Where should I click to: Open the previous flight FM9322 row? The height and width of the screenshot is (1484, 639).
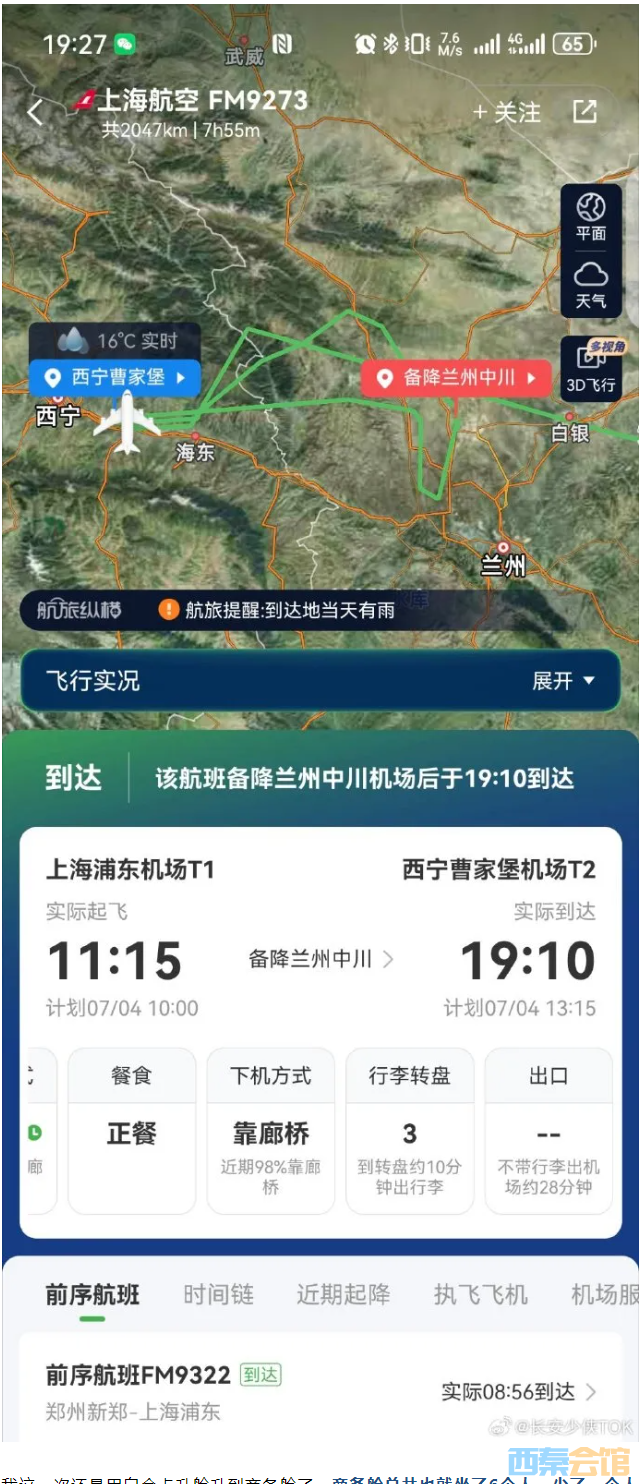(320, 1391)
